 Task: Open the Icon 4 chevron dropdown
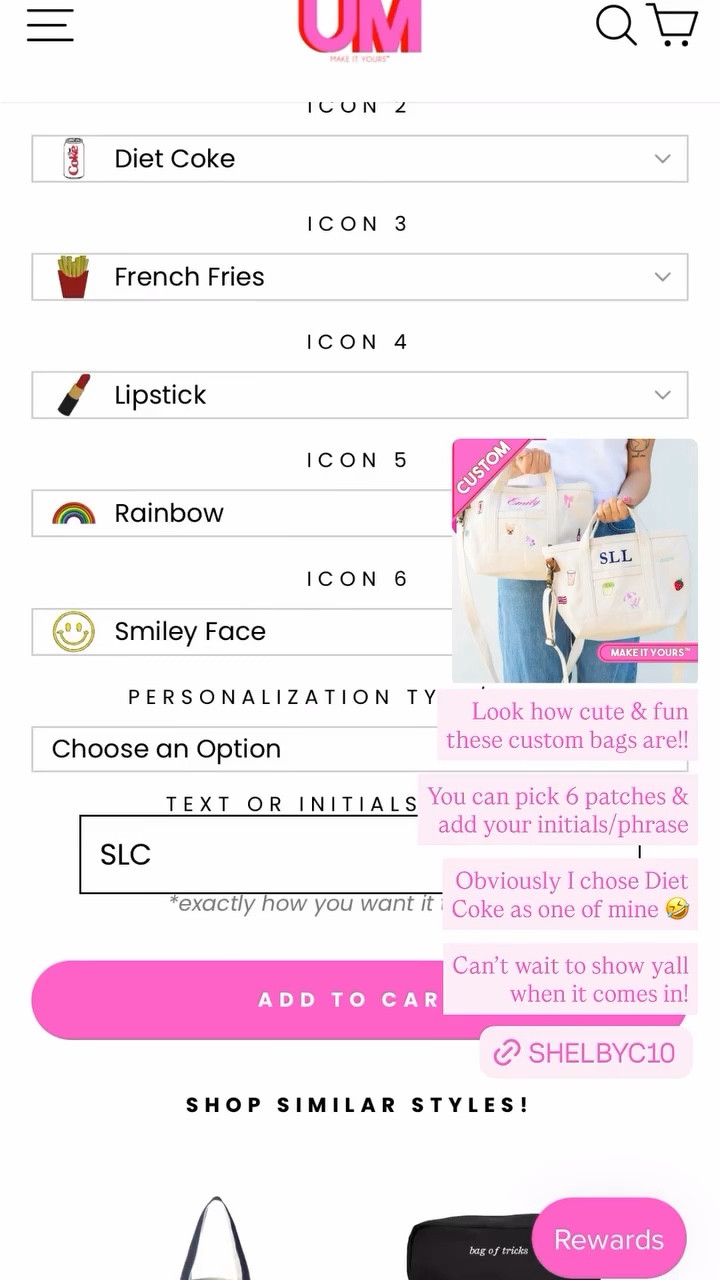point(662,394)
